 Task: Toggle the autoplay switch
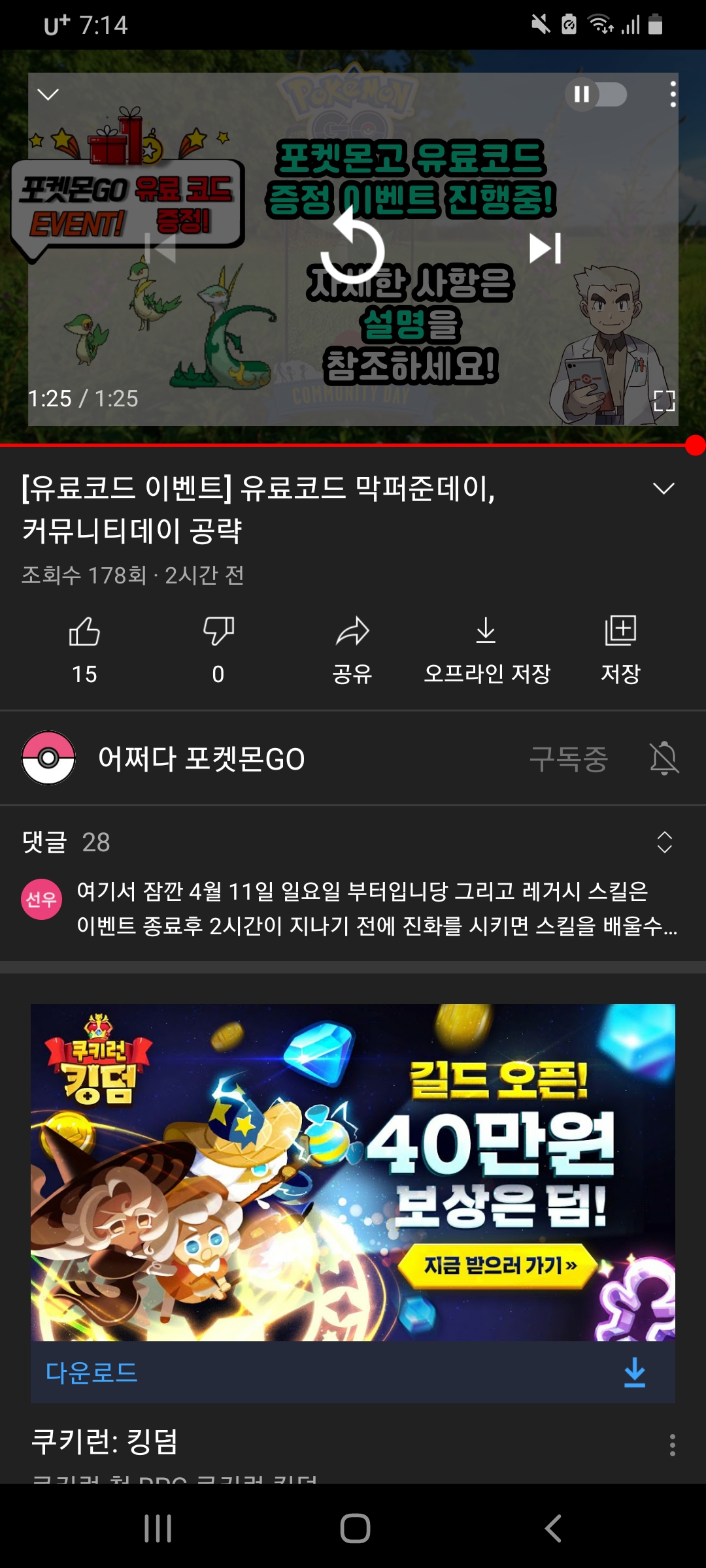[596, 95]
